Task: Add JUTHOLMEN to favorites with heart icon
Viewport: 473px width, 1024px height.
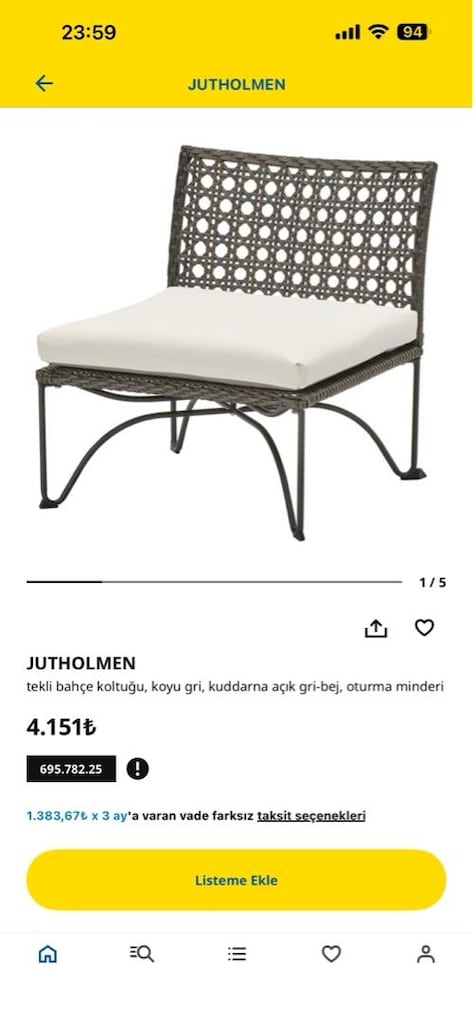Action: [425, 628]
